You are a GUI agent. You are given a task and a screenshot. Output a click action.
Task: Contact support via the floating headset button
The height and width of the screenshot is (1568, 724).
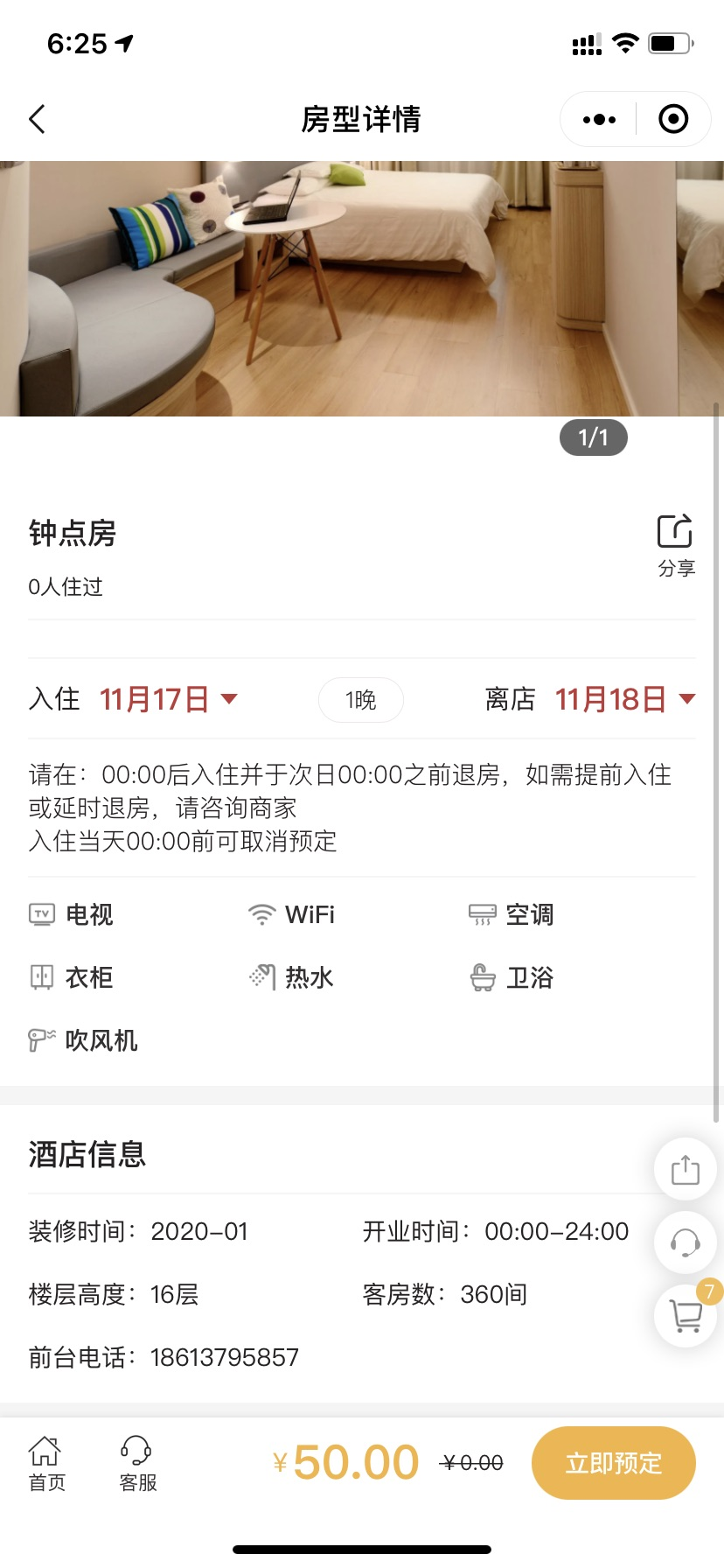(x=686, y=1242)
